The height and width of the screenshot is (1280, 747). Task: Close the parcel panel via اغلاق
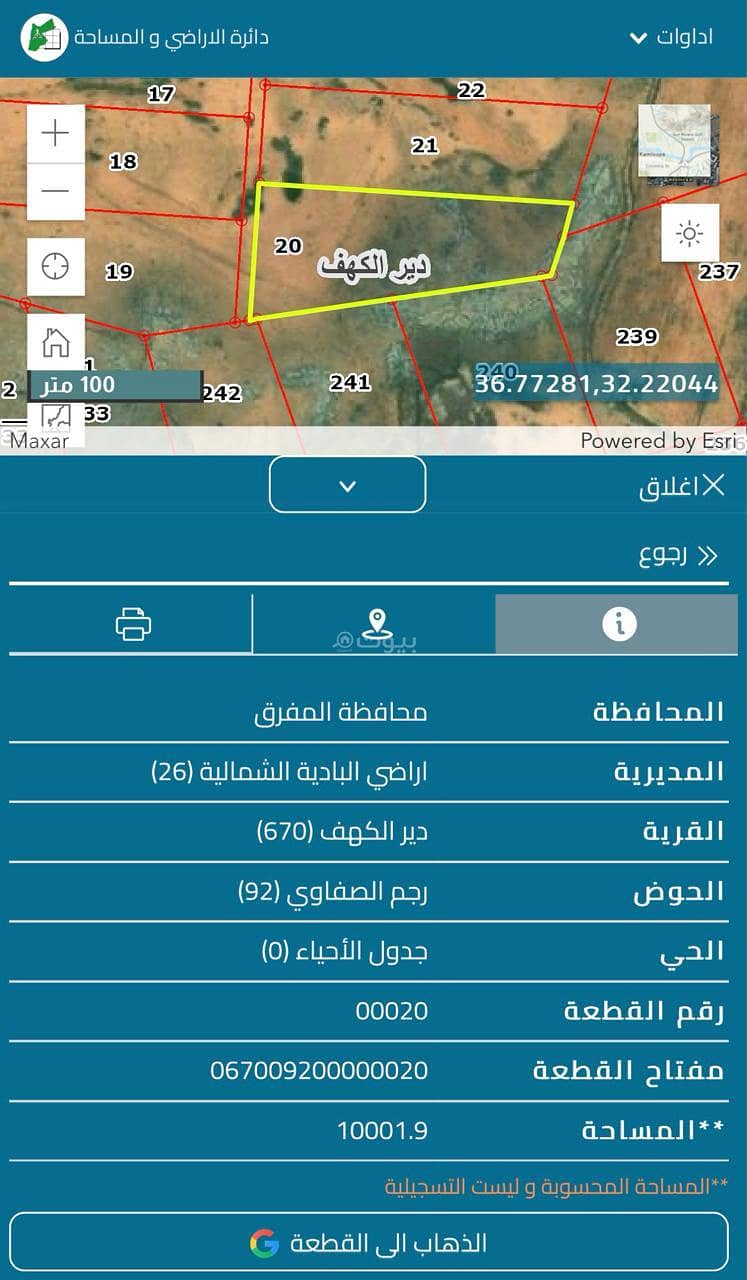(683, 487)
